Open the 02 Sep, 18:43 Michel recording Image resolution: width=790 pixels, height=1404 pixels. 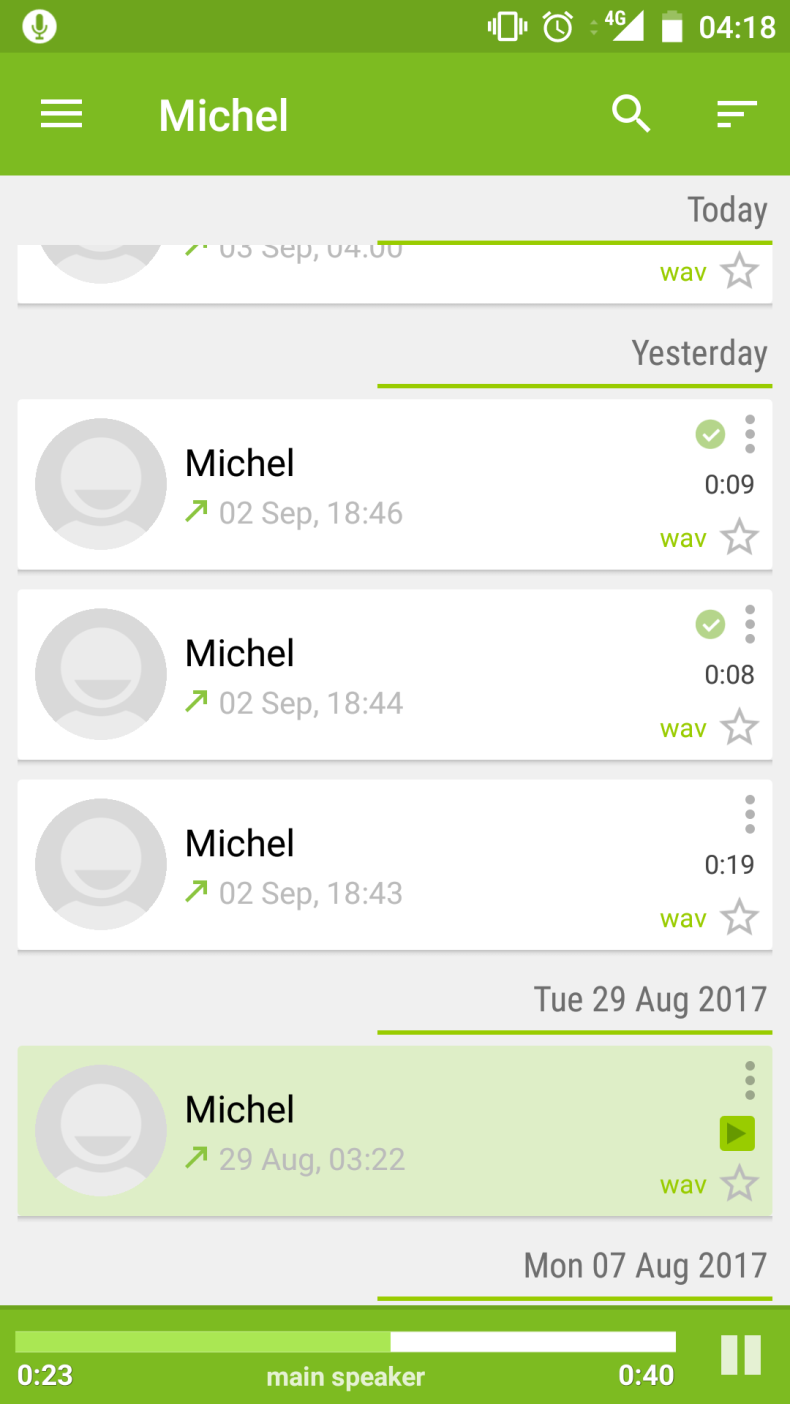[395, 865]
